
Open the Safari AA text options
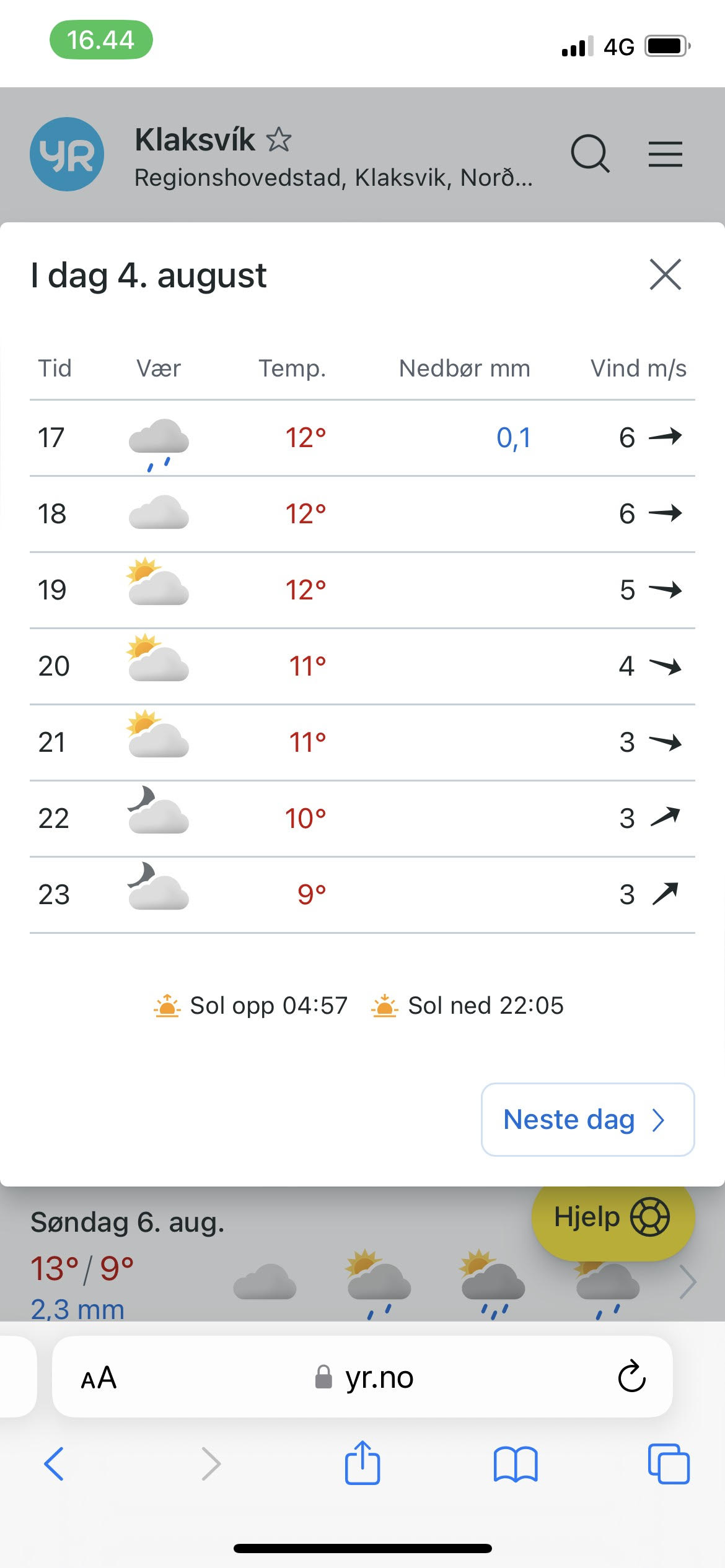[99, 1378]
